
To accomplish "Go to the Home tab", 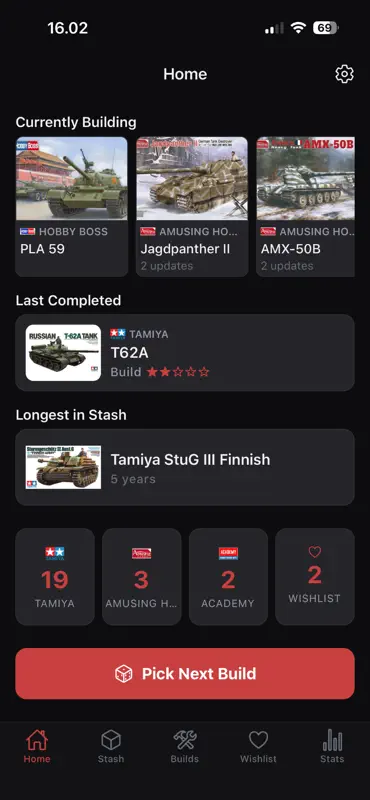I will [x=37, y=746].
